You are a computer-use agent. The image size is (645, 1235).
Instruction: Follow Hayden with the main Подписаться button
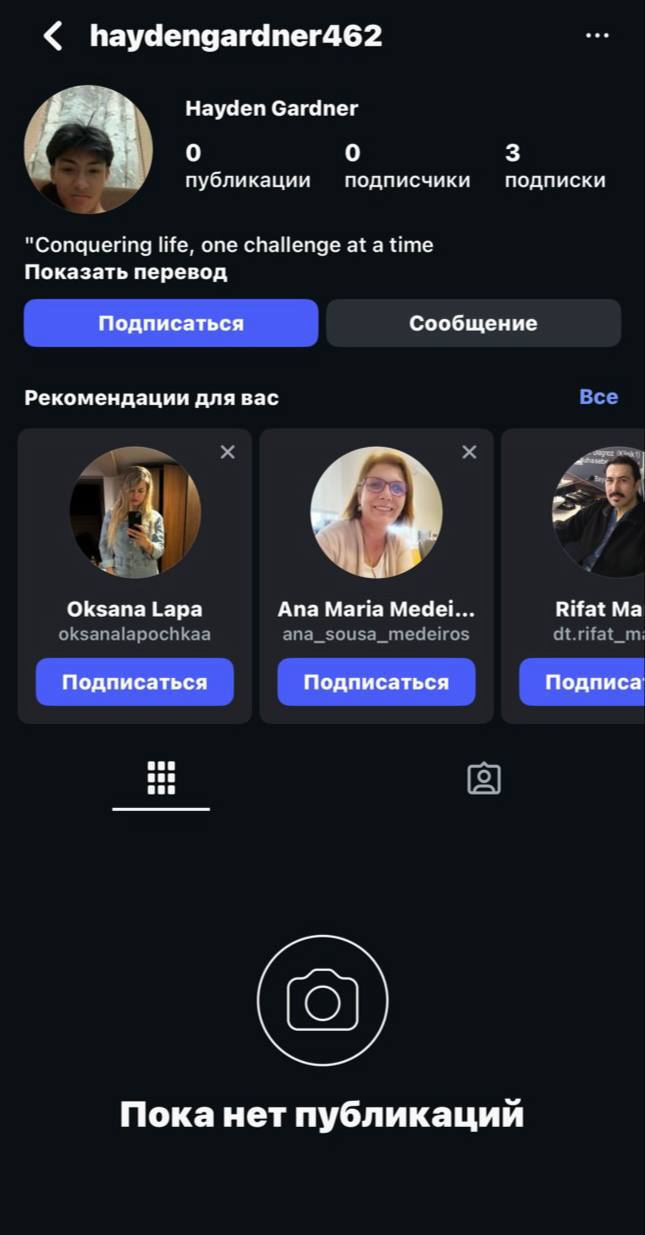pyautogui.click(x=171, y=323)
